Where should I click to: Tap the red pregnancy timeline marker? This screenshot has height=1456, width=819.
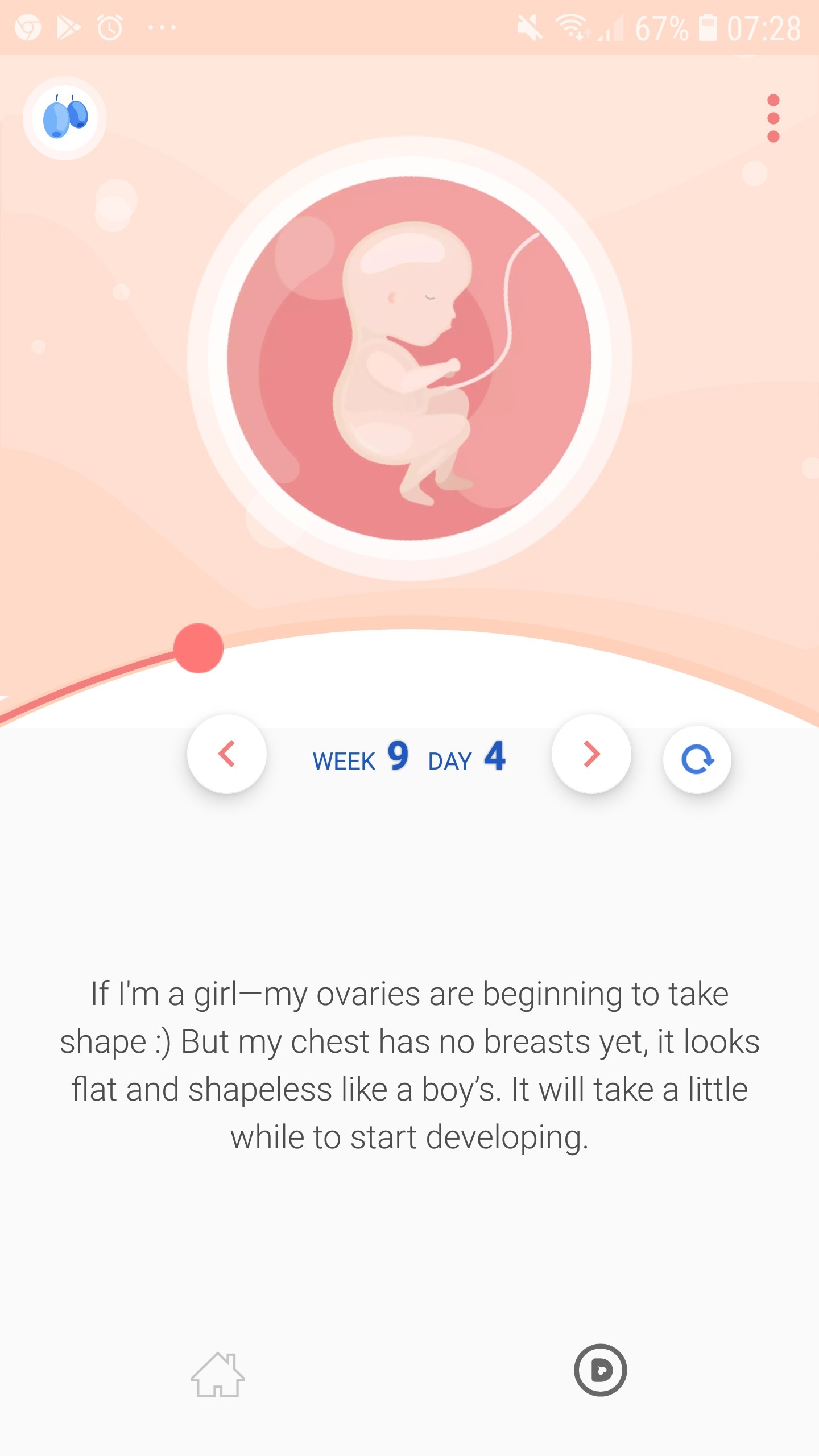coord(198,648)
